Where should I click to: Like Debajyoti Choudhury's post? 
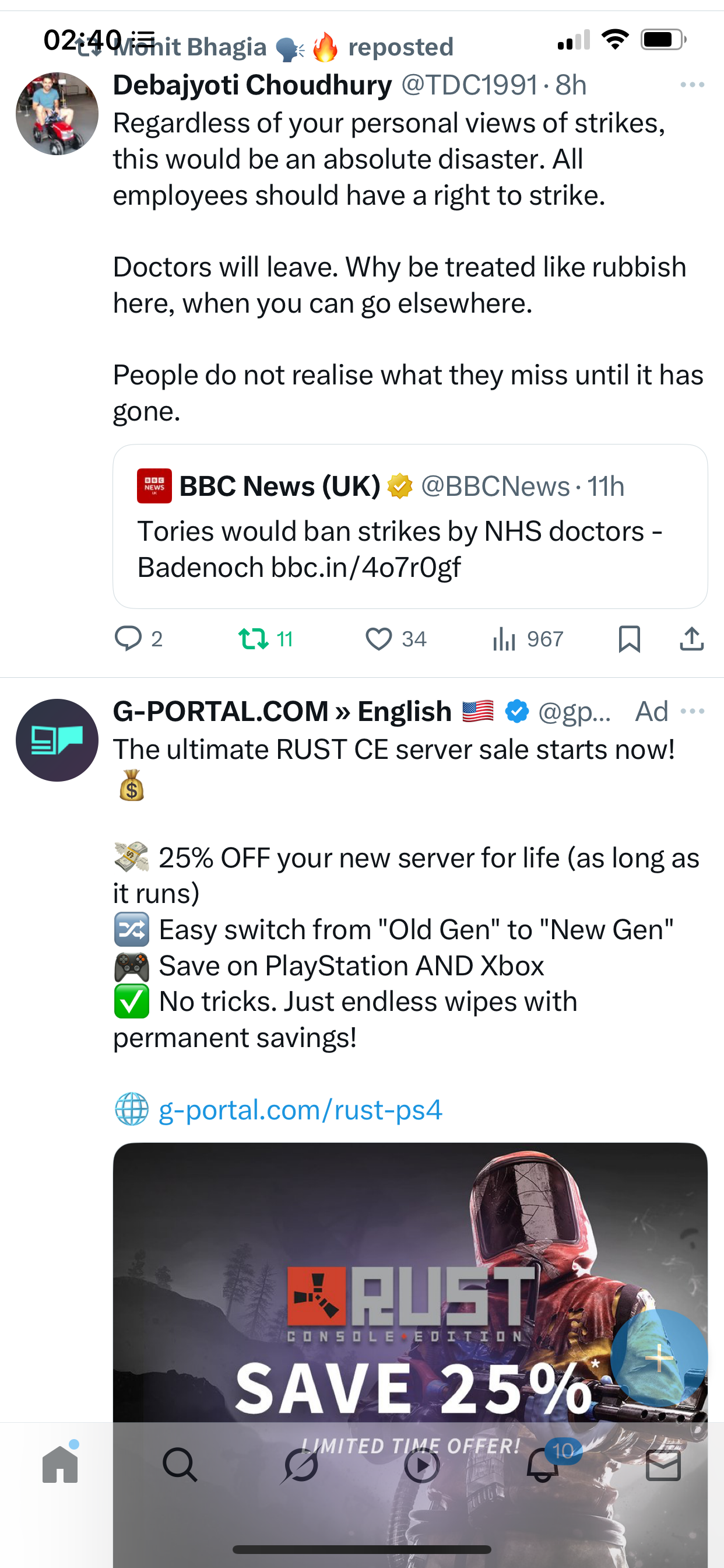pos(396,639)
